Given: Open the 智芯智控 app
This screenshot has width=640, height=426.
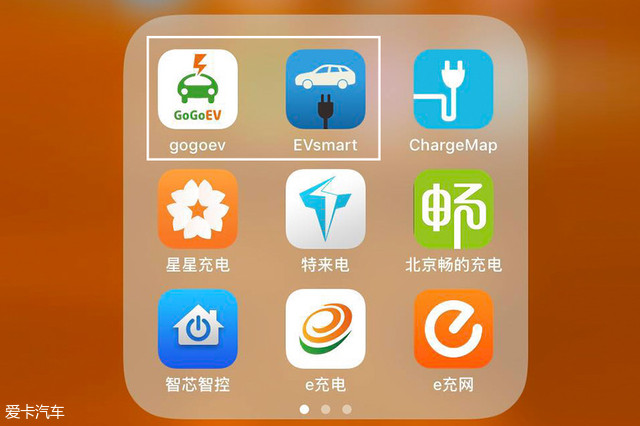Looking at the screenshot, I should [198, 329].
